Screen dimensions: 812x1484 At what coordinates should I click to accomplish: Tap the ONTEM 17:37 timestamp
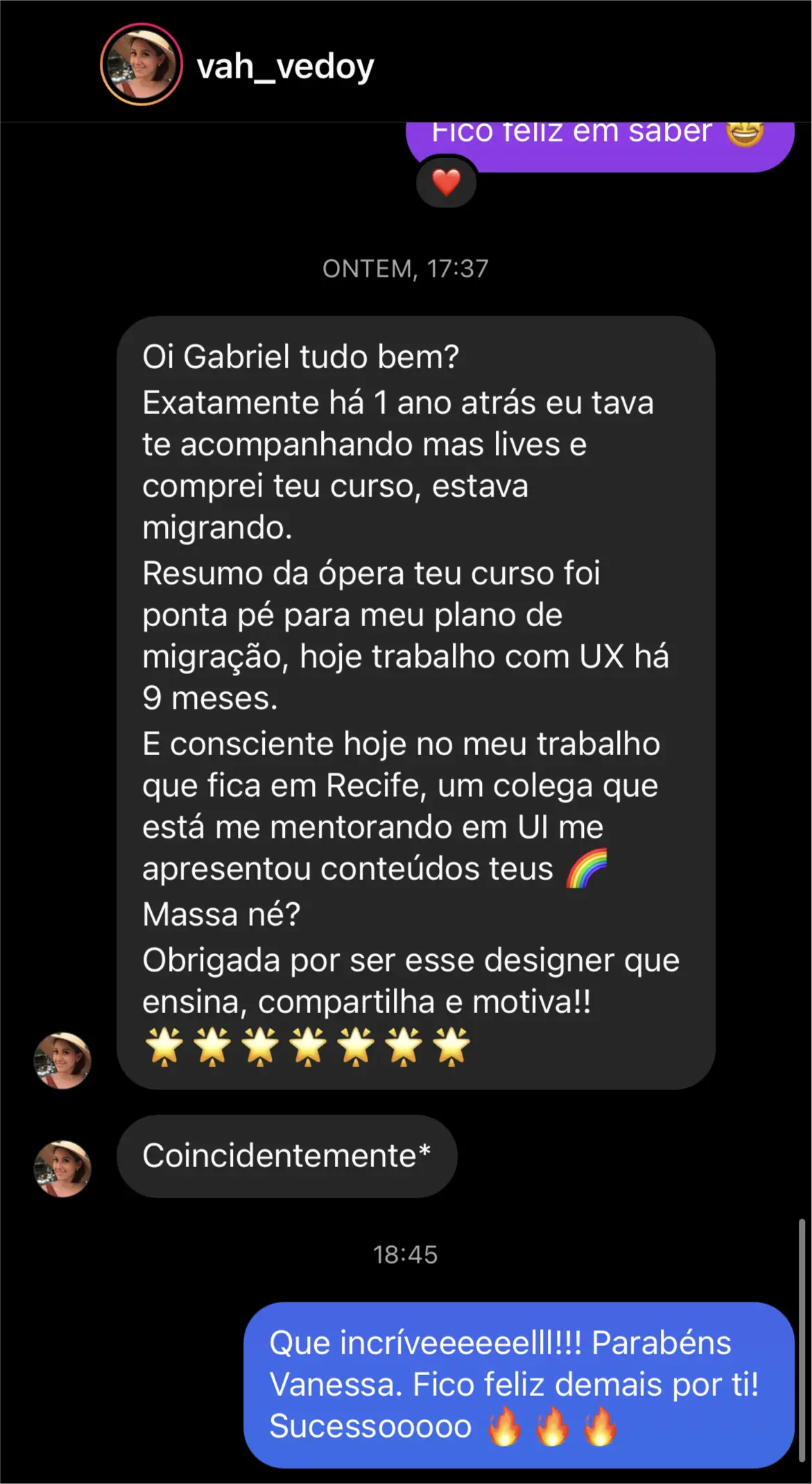[406, 269]
